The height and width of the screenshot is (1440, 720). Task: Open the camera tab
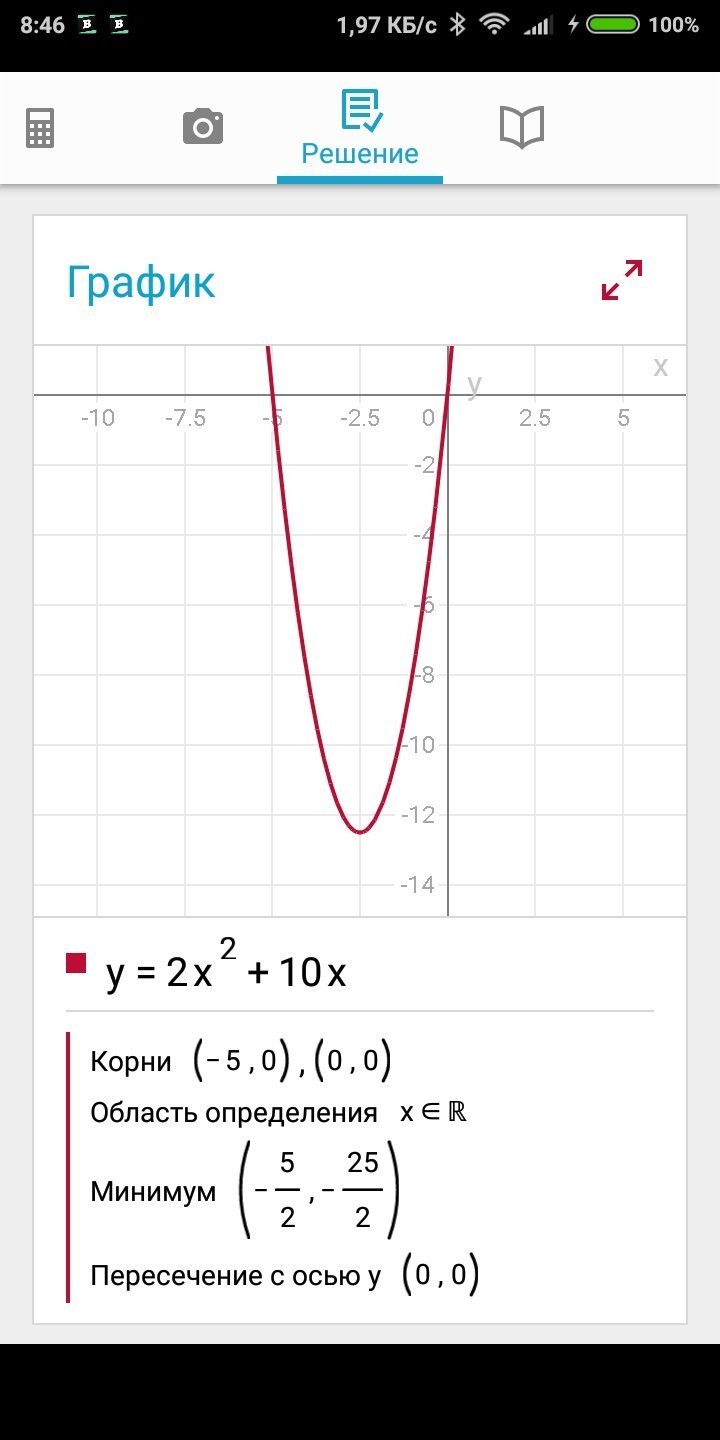[x=202, y=128]
